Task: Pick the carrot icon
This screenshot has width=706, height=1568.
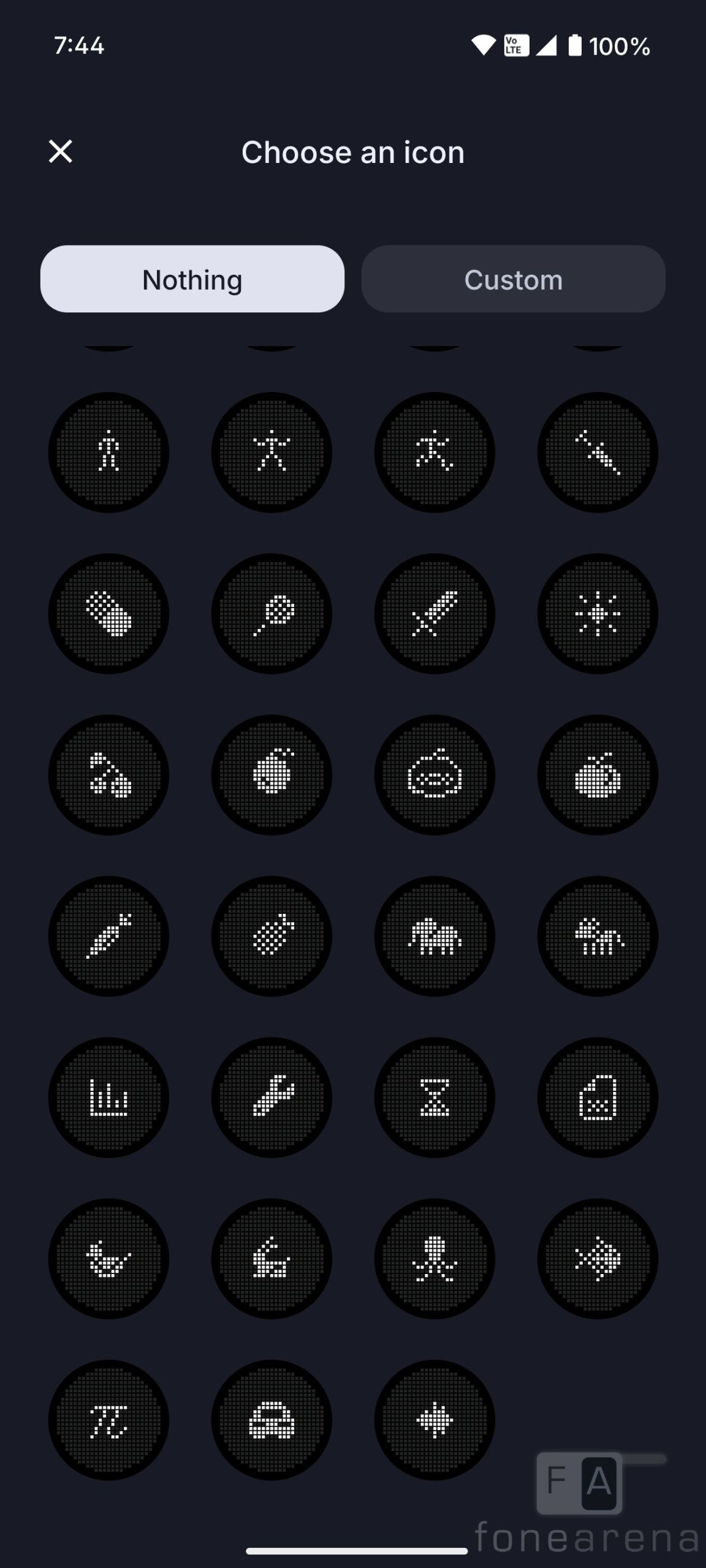Action: pos(108,936)
